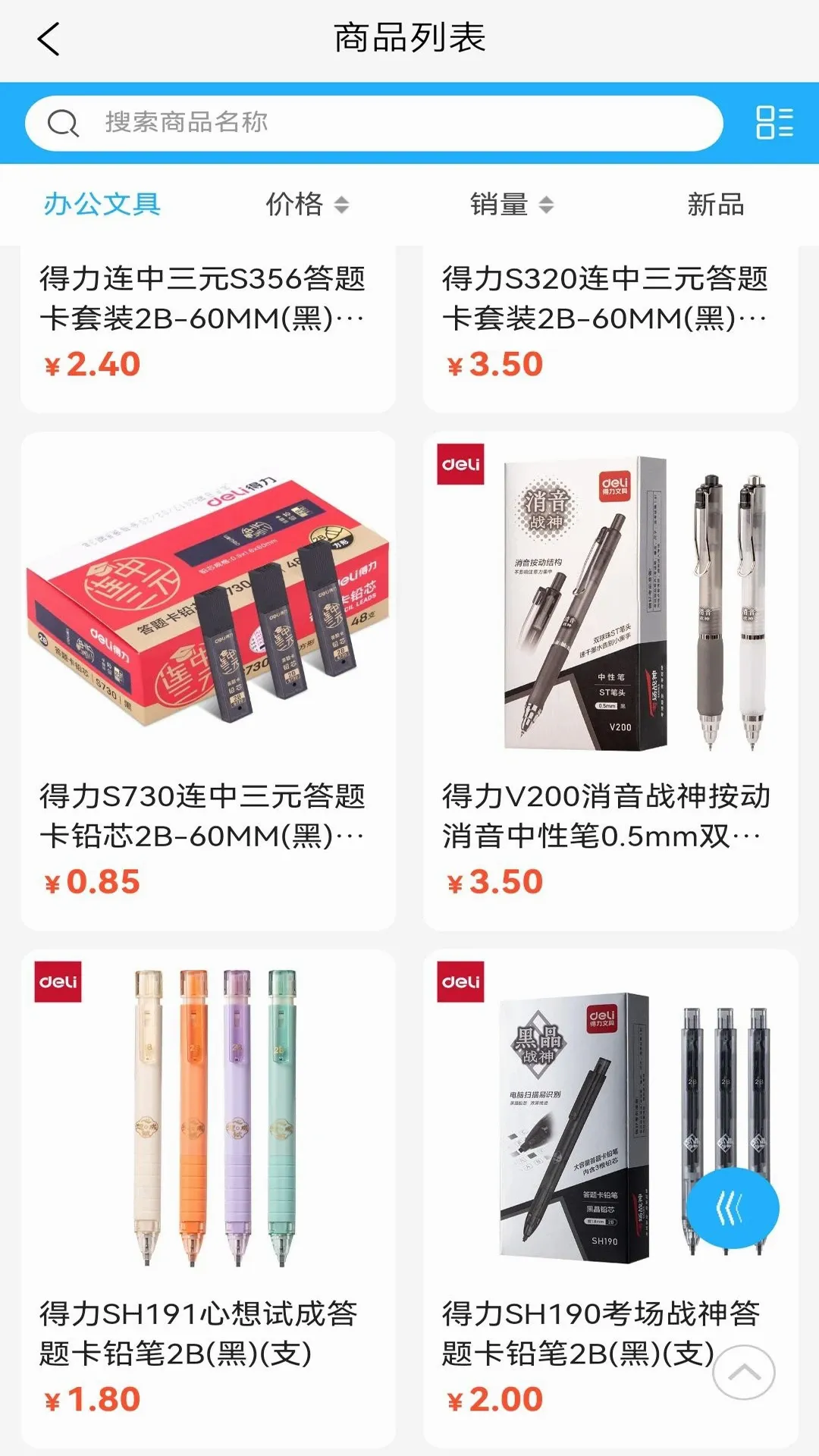Go back from the product list
The image size is (819, 1456).
click(49, 39)
